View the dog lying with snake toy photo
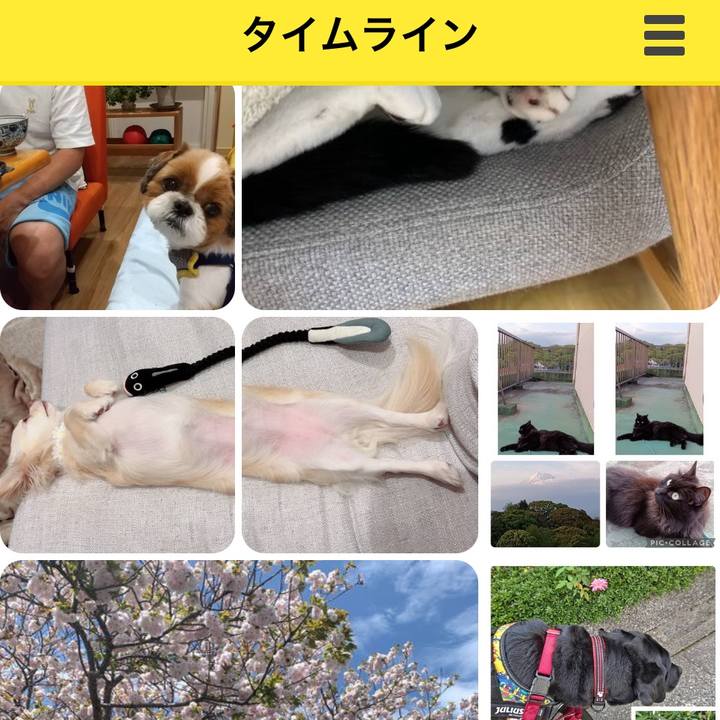The width and height of the screenshot is (720, 720). pyautogui.click(x=117, y=435)
